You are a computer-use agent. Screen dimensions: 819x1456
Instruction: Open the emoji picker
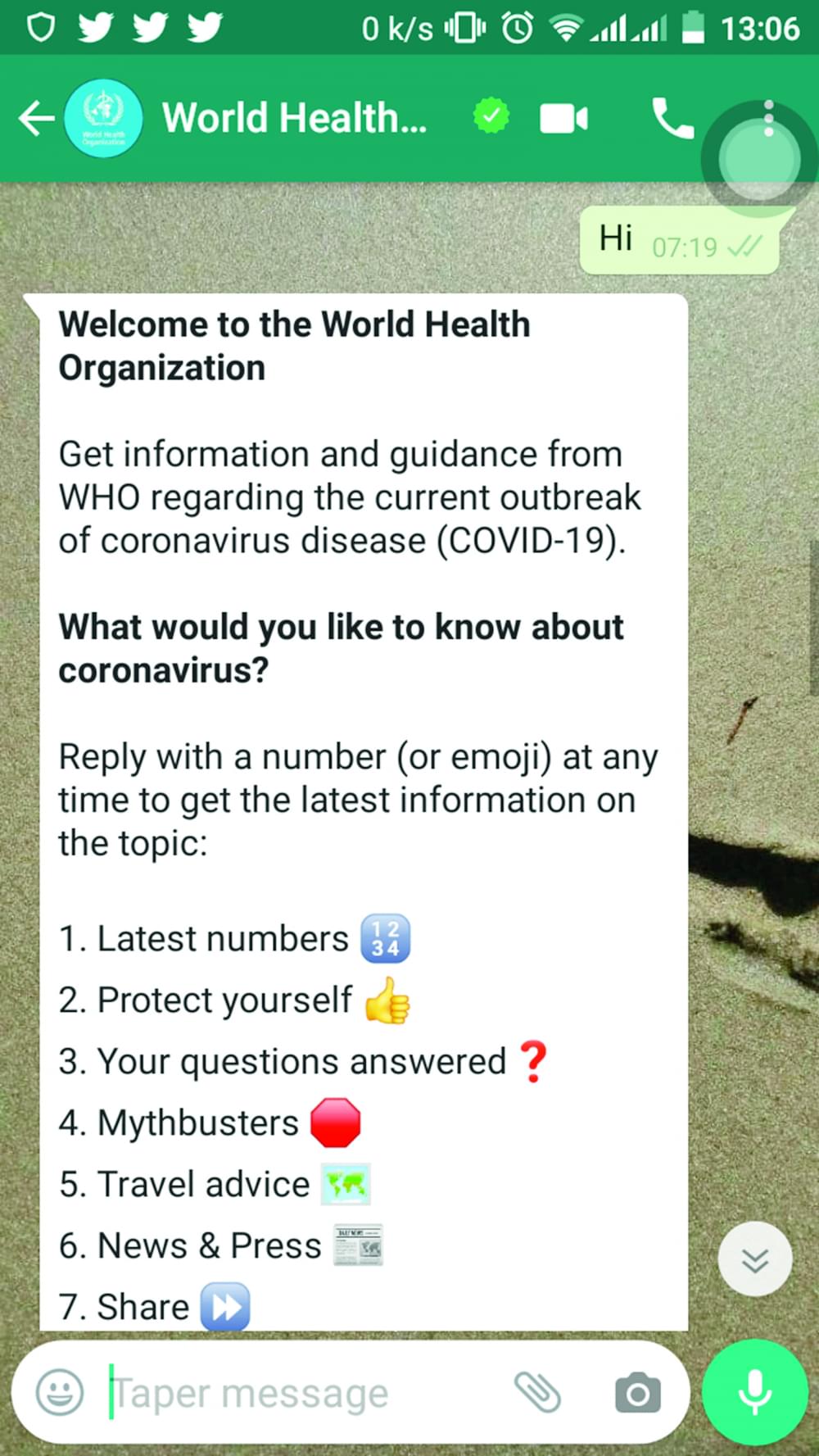pyautogui.click(x=60, y=1392)
